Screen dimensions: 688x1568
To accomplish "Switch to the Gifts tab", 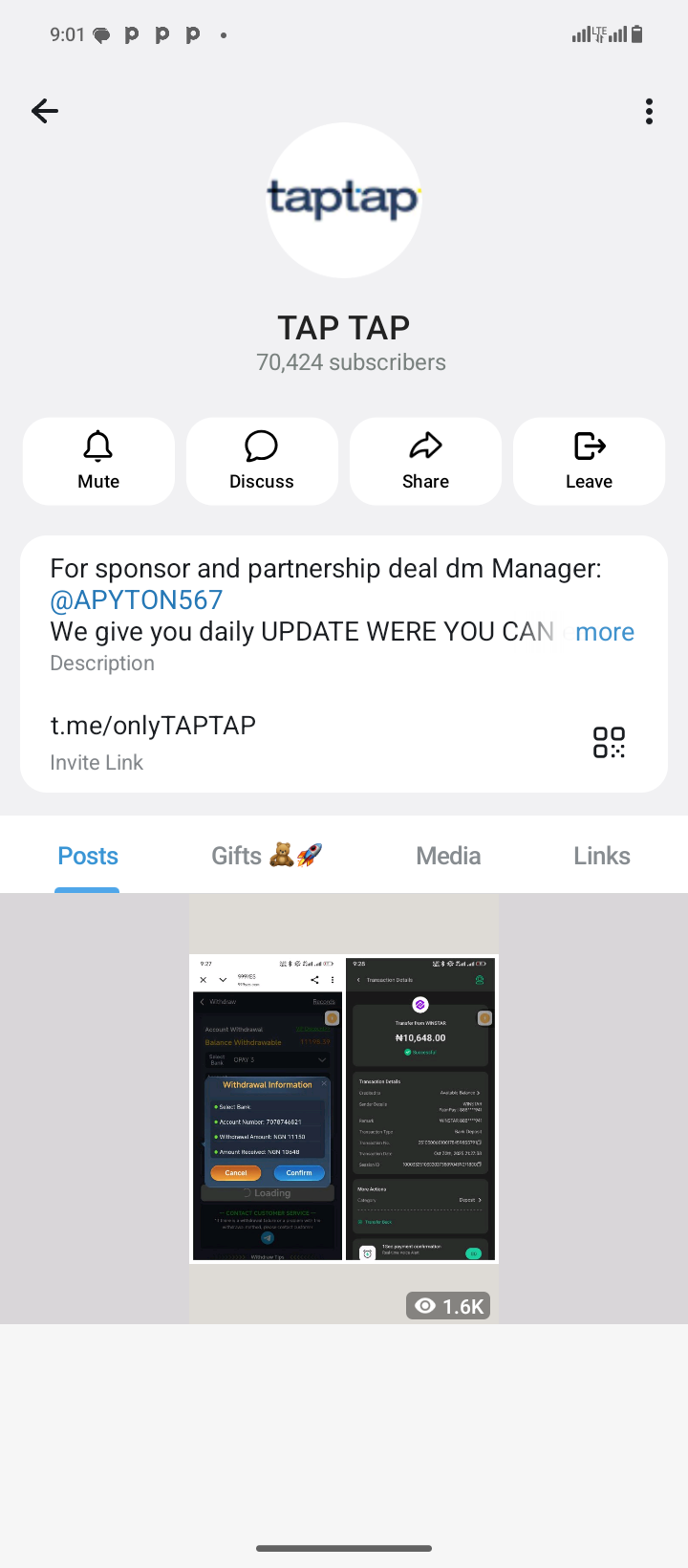I will click(267, 856).
